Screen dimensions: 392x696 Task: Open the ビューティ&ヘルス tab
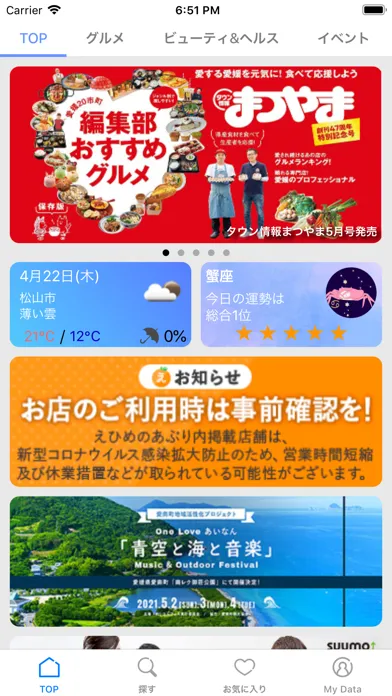pos(221,38)
